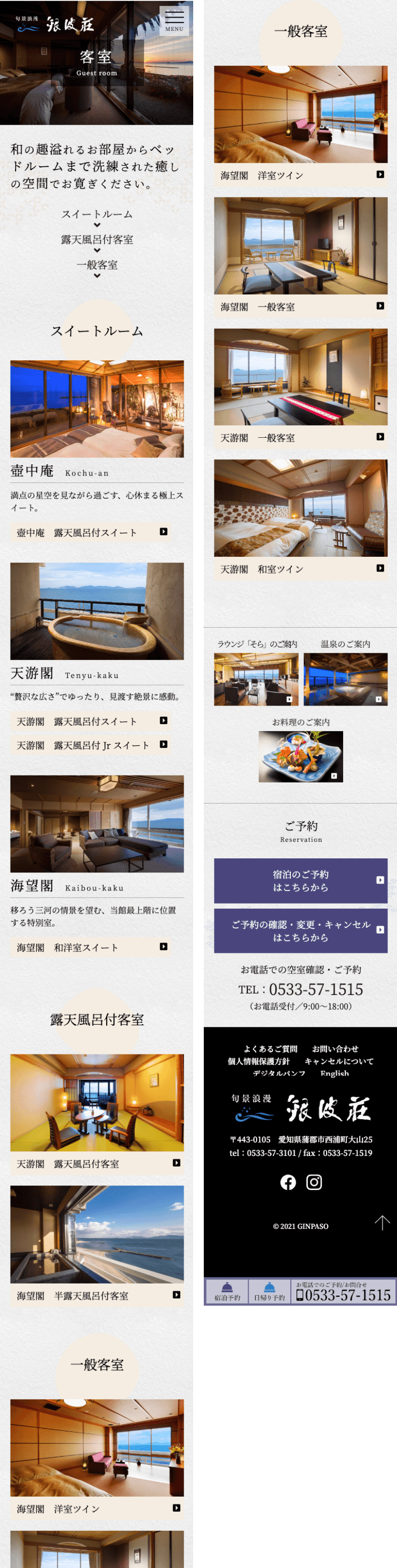Tap ご予約の確認・変更・キャンセル button
397x1568 pixels.
coord(300,930)
